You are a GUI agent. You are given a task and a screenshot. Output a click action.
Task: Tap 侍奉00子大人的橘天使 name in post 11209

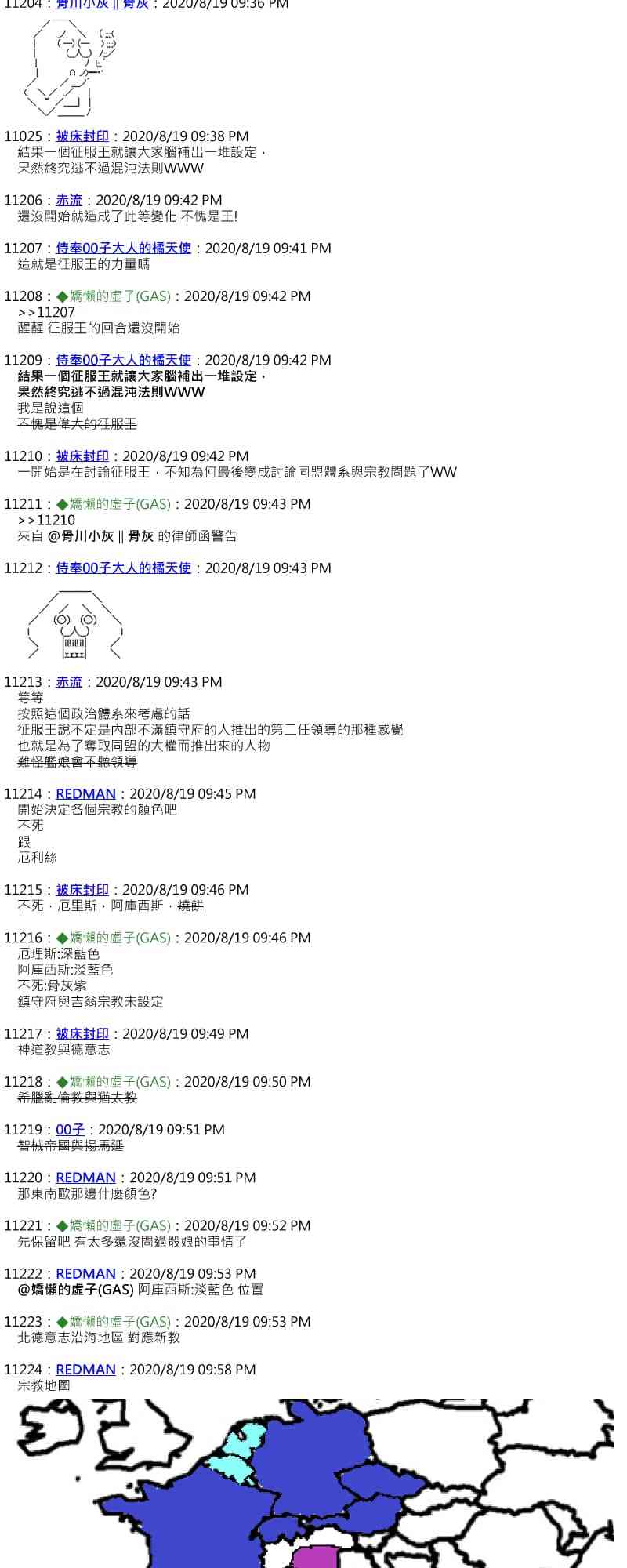[x=123, y=361]
